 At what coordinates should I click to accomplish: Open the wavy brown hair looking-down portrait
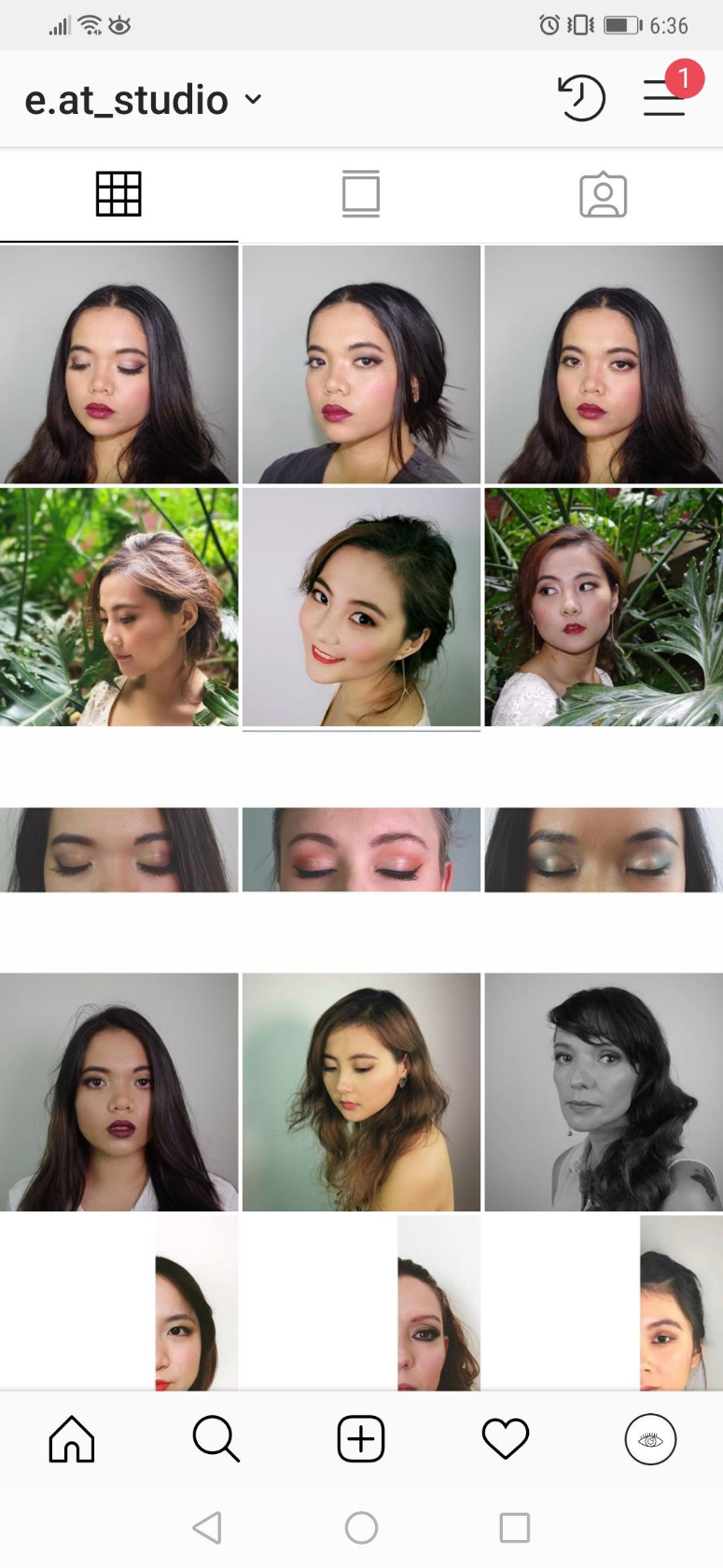(361, 1092)
